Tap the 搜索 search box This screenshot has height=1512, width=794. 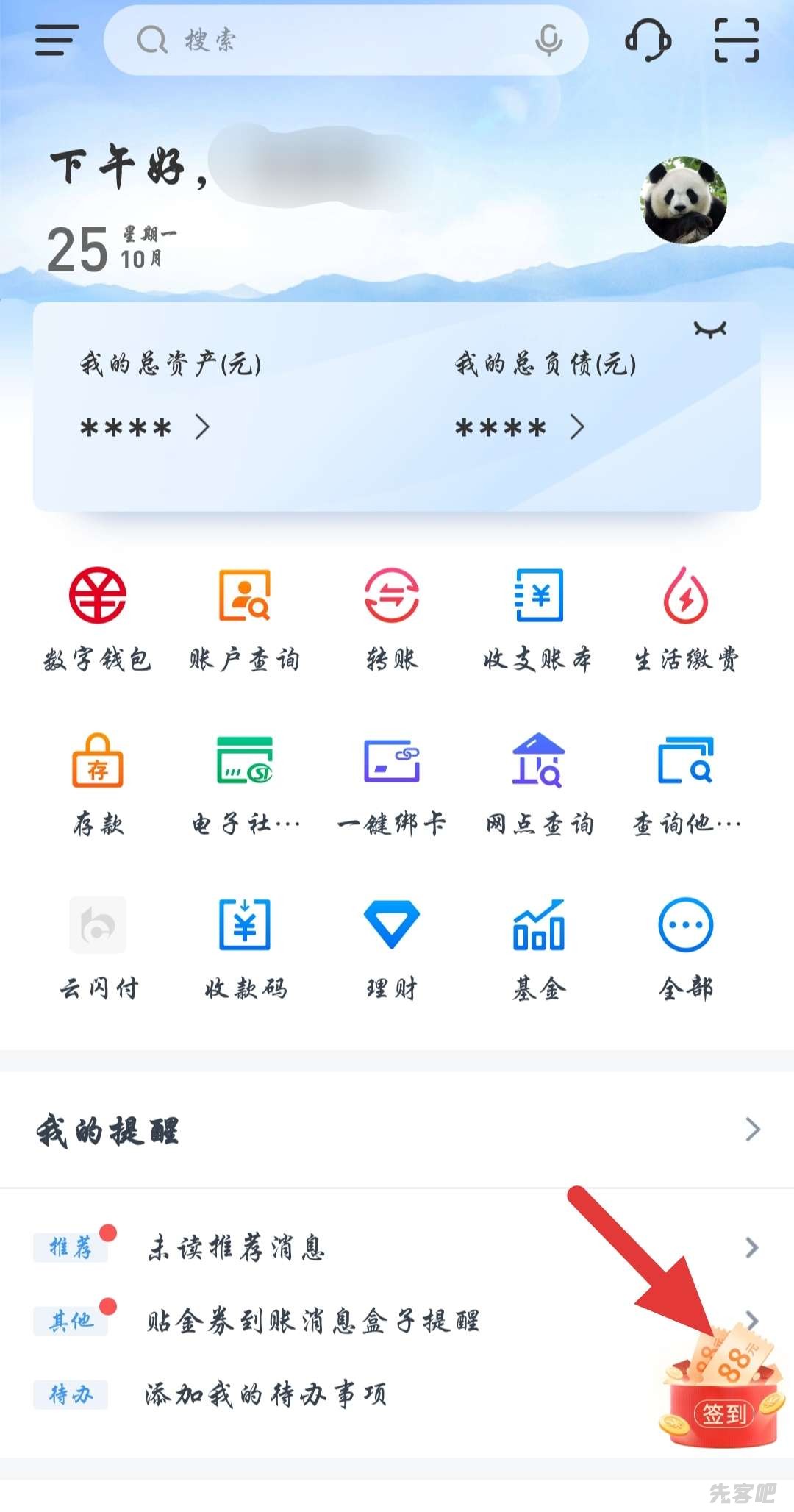click(x=323, y=40)
